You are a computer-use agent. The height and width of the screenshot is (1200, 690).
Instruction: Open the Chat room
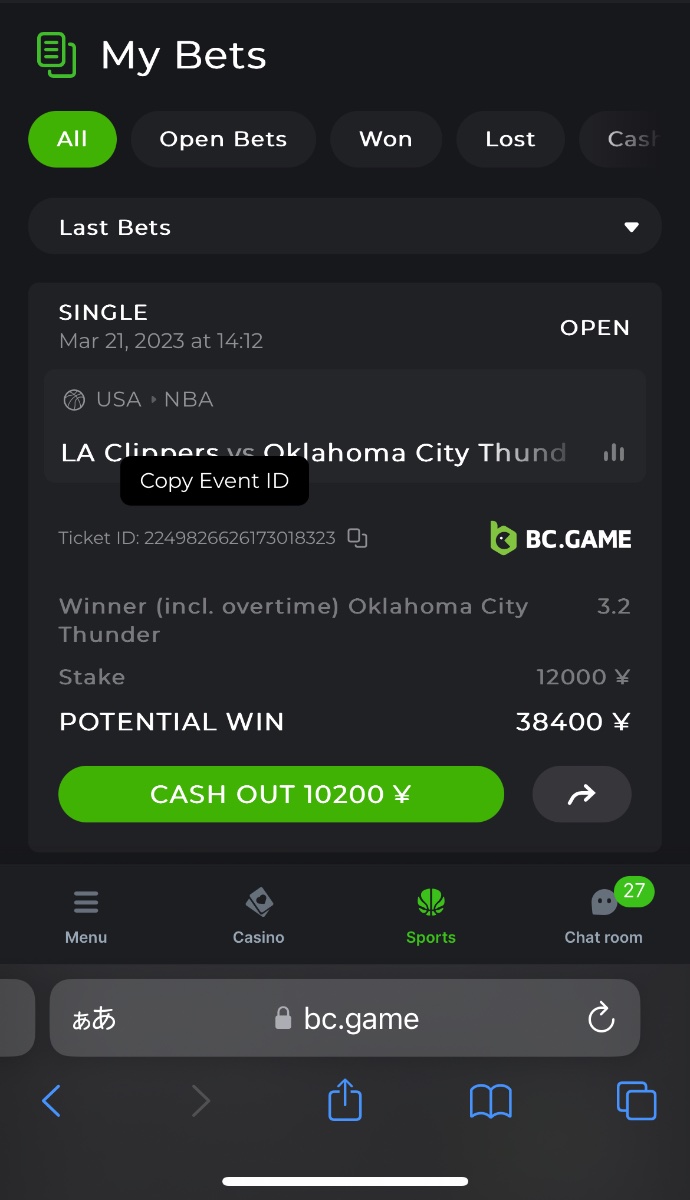[603, 916]
